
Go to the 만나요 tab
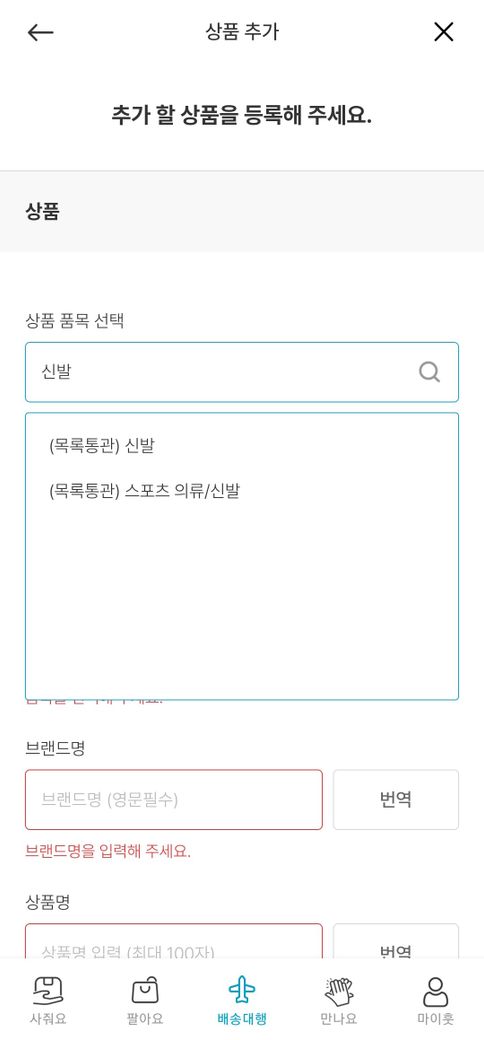click(339, 1000)
